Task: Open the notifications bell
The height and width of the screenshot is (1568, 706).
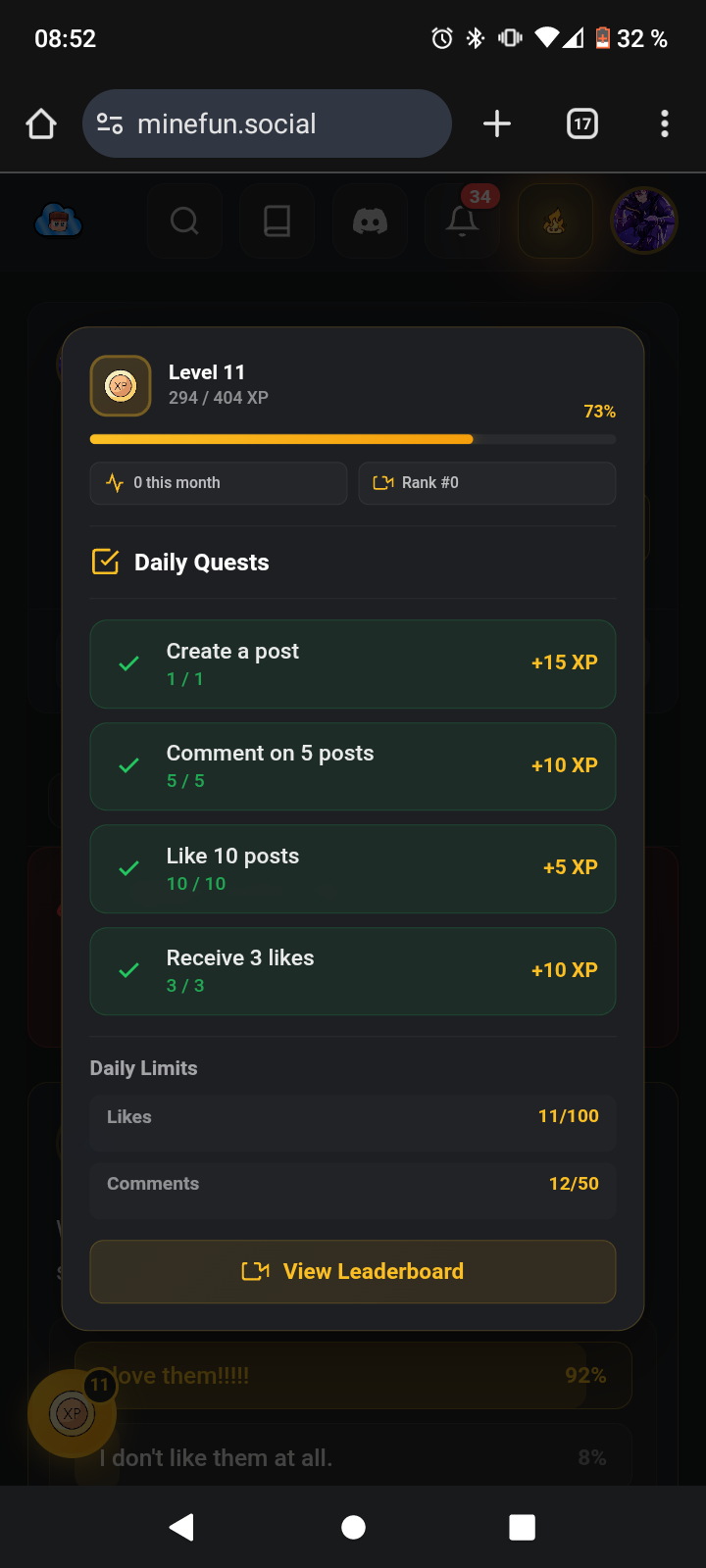Action: [x=462, y=221]
